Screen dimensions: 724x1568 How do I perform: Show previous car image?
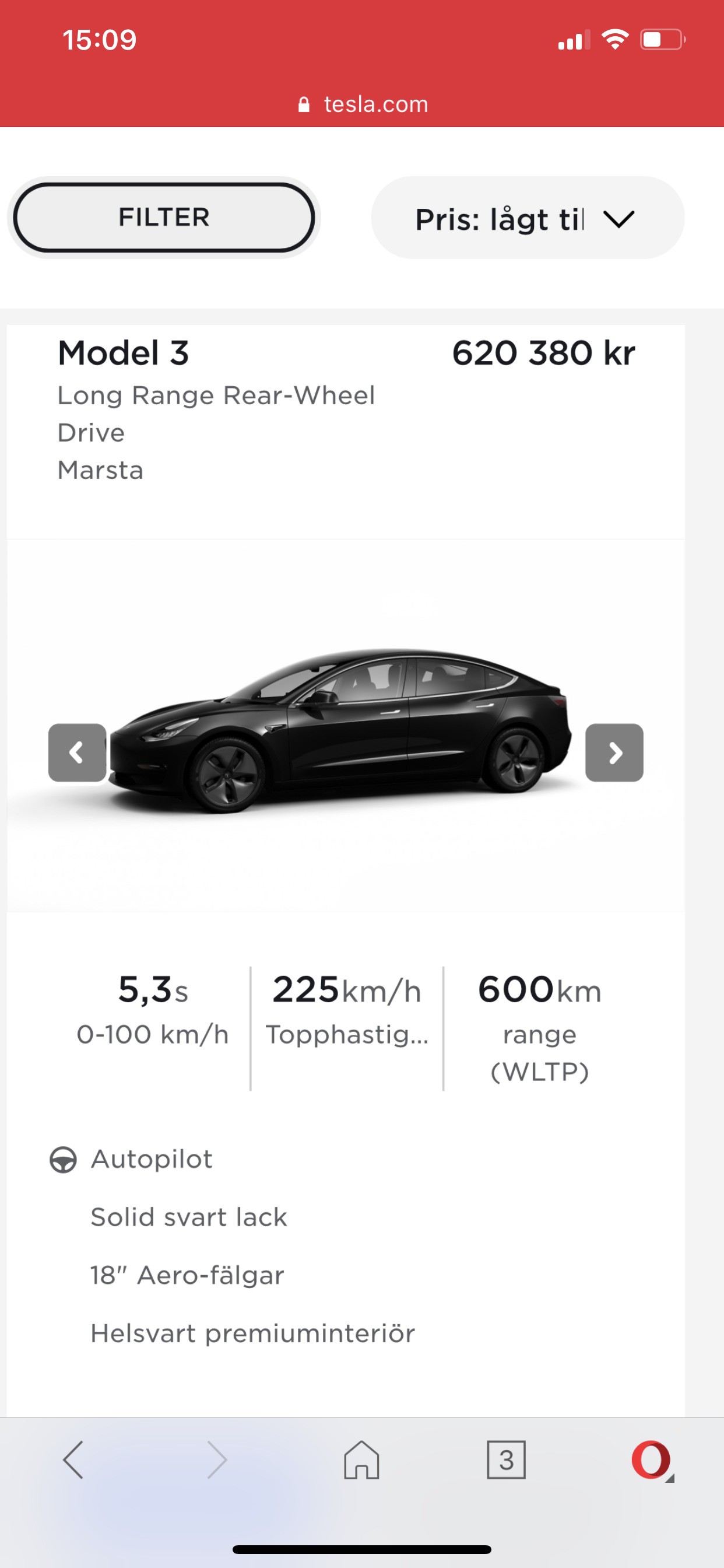click(78, 752)
